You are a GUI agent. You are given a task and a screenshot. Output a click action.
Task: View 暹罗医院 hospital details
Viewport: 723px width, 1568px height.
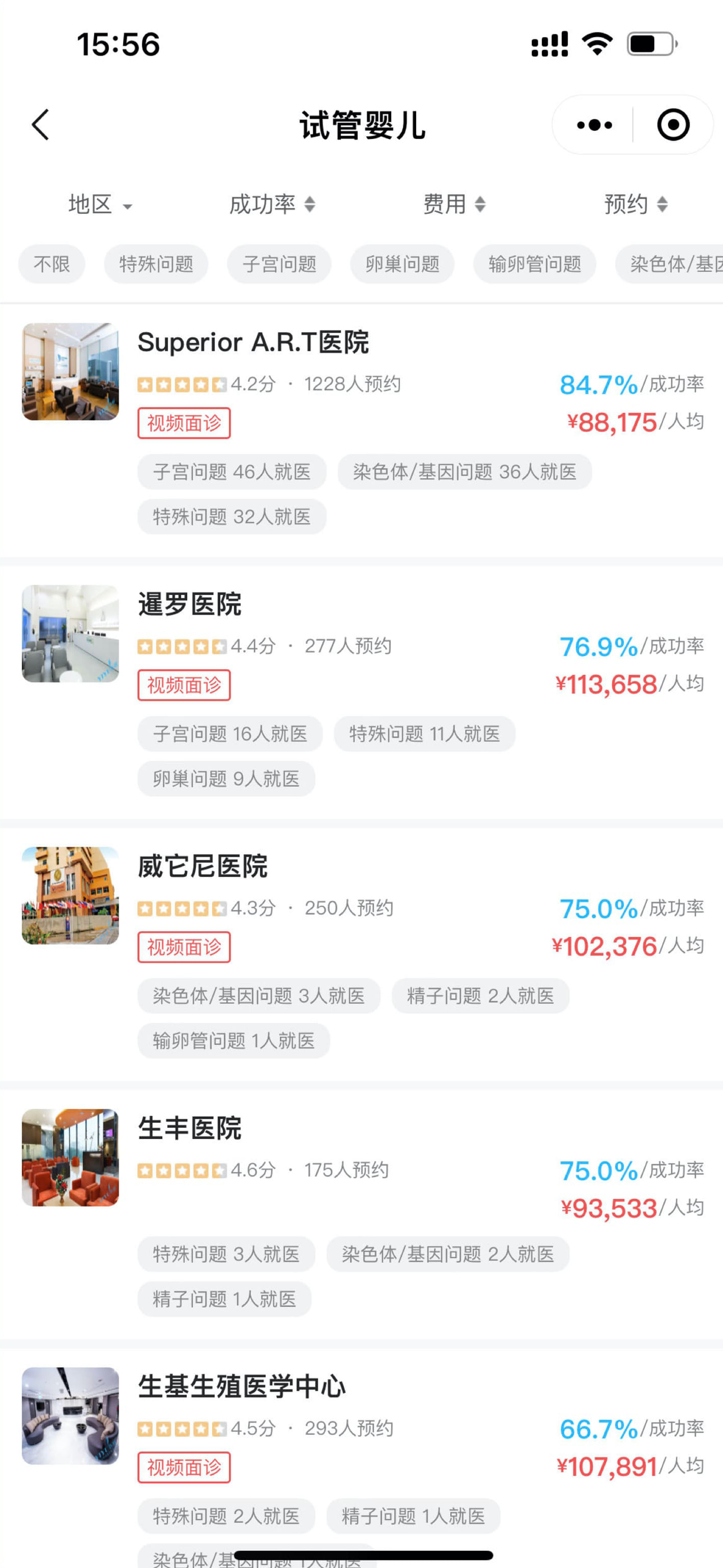361,692
